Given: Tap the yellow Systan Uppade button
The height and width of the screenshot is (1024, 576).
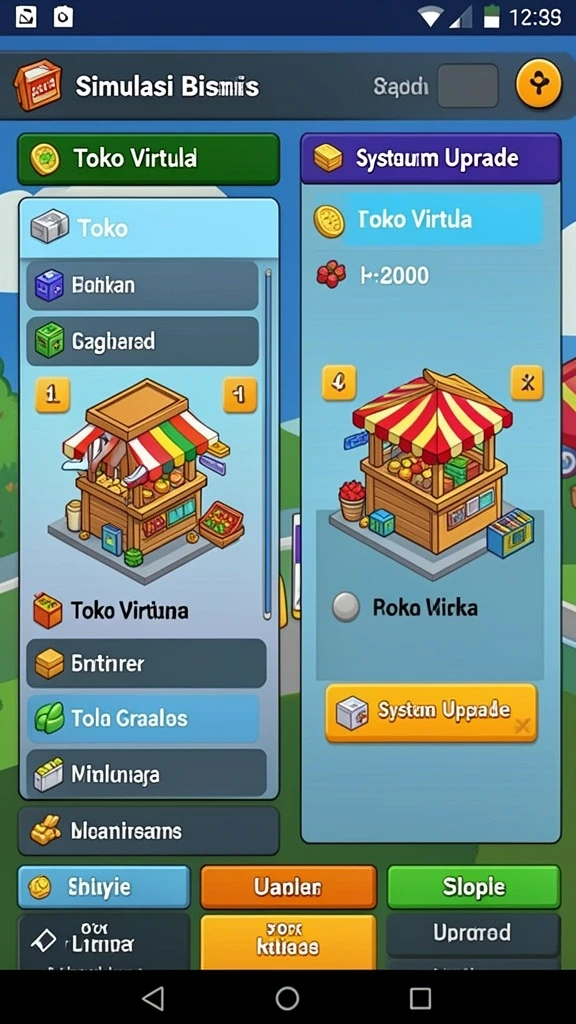Looking at the screenshot, I should (431, 712).
